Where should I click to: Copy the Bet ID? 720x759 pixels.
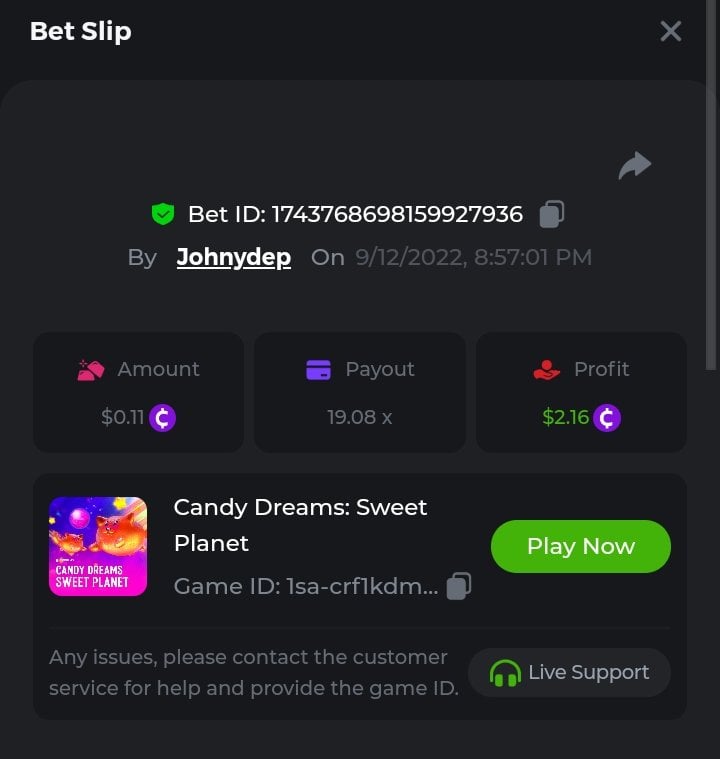point(552,214)
